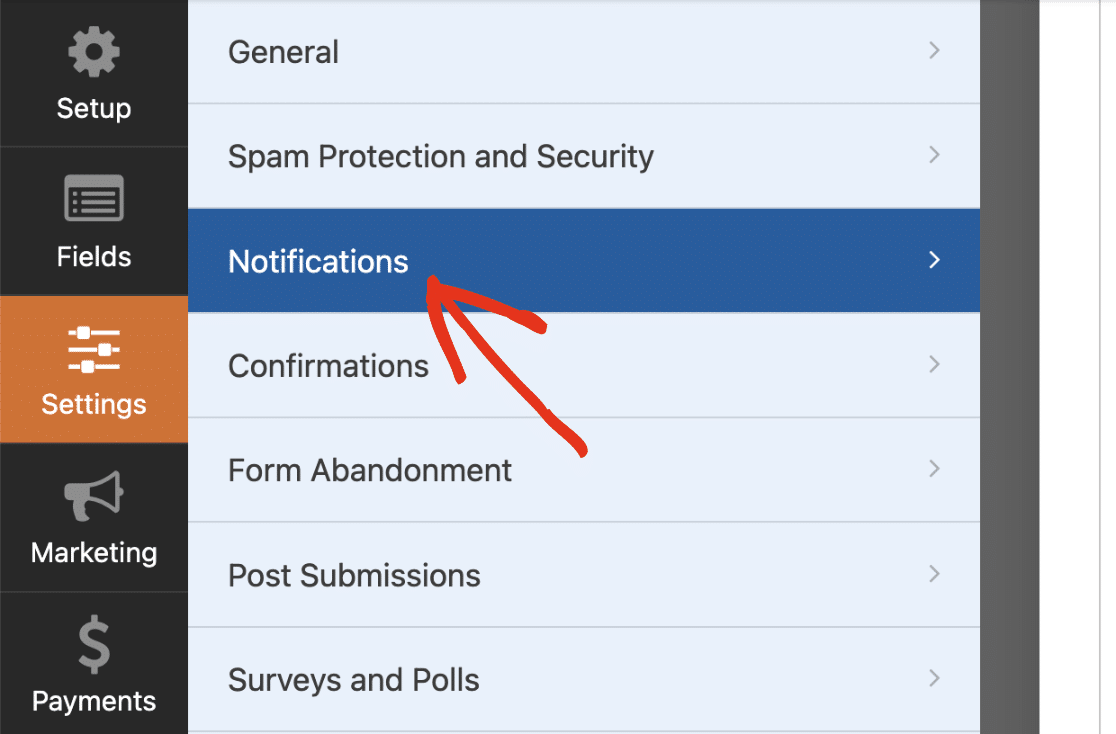Viewport: 1116px width, 734px height.
Task: Open Post Submissions settings
Action: pyautogui.click(x=583, y=575)
